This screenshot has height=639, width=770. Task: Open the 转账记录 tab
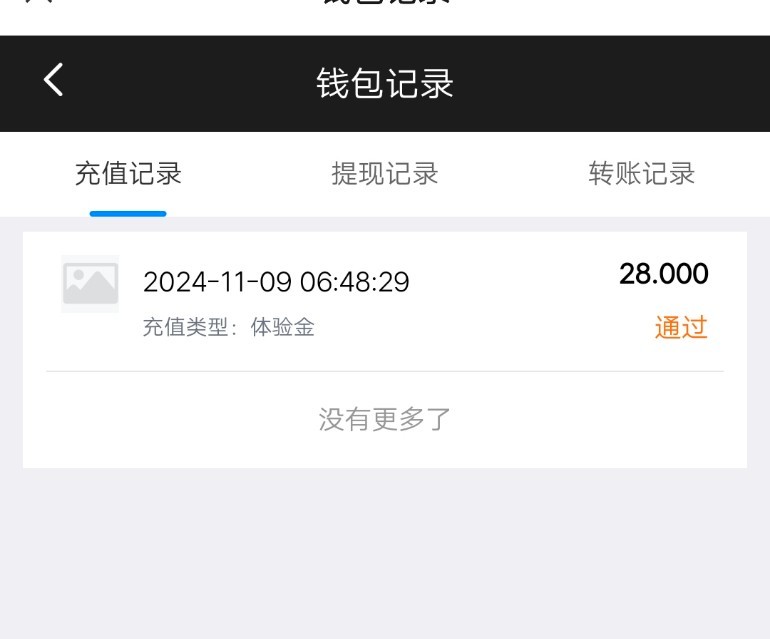[641, 174]
